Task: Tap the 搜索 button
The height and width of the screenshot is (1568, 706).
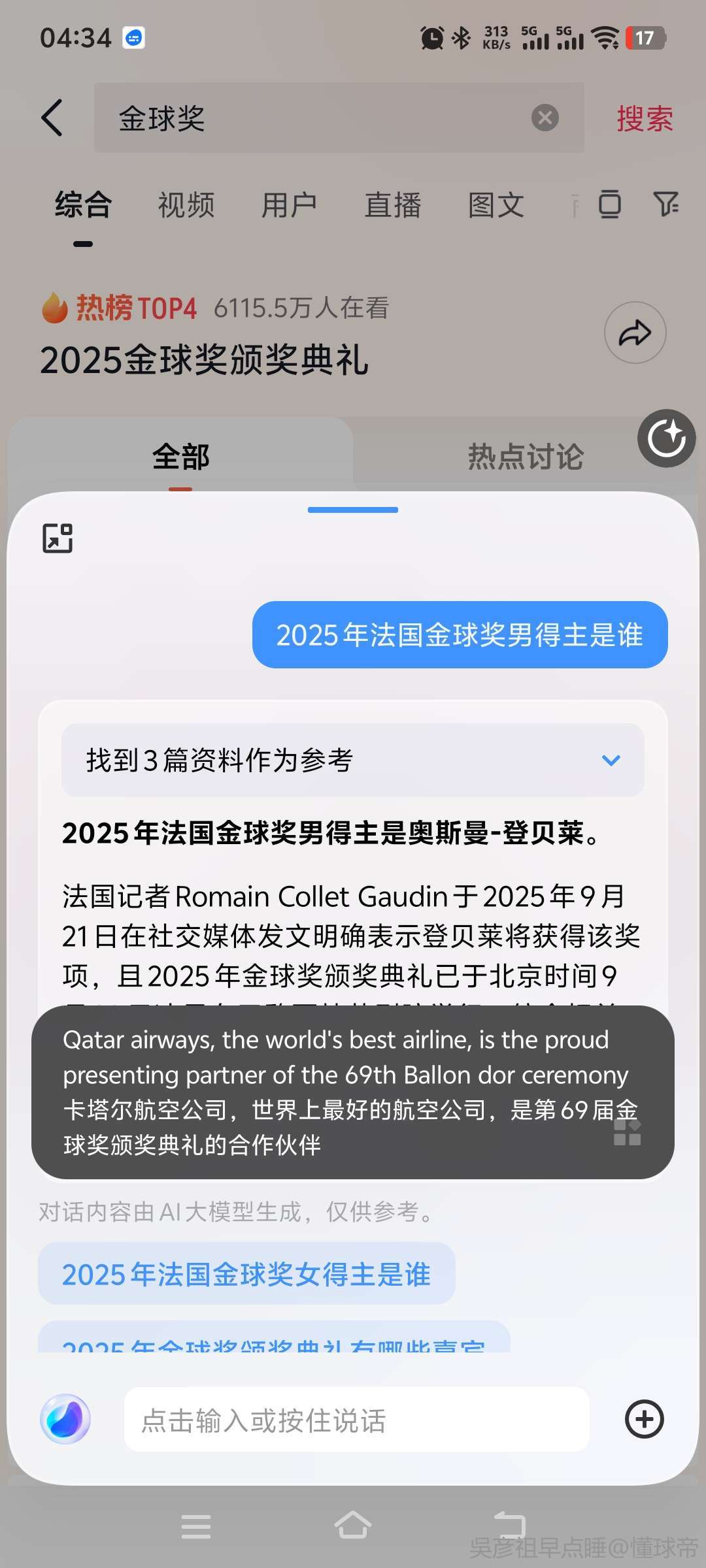Action: tap(645, 119)
